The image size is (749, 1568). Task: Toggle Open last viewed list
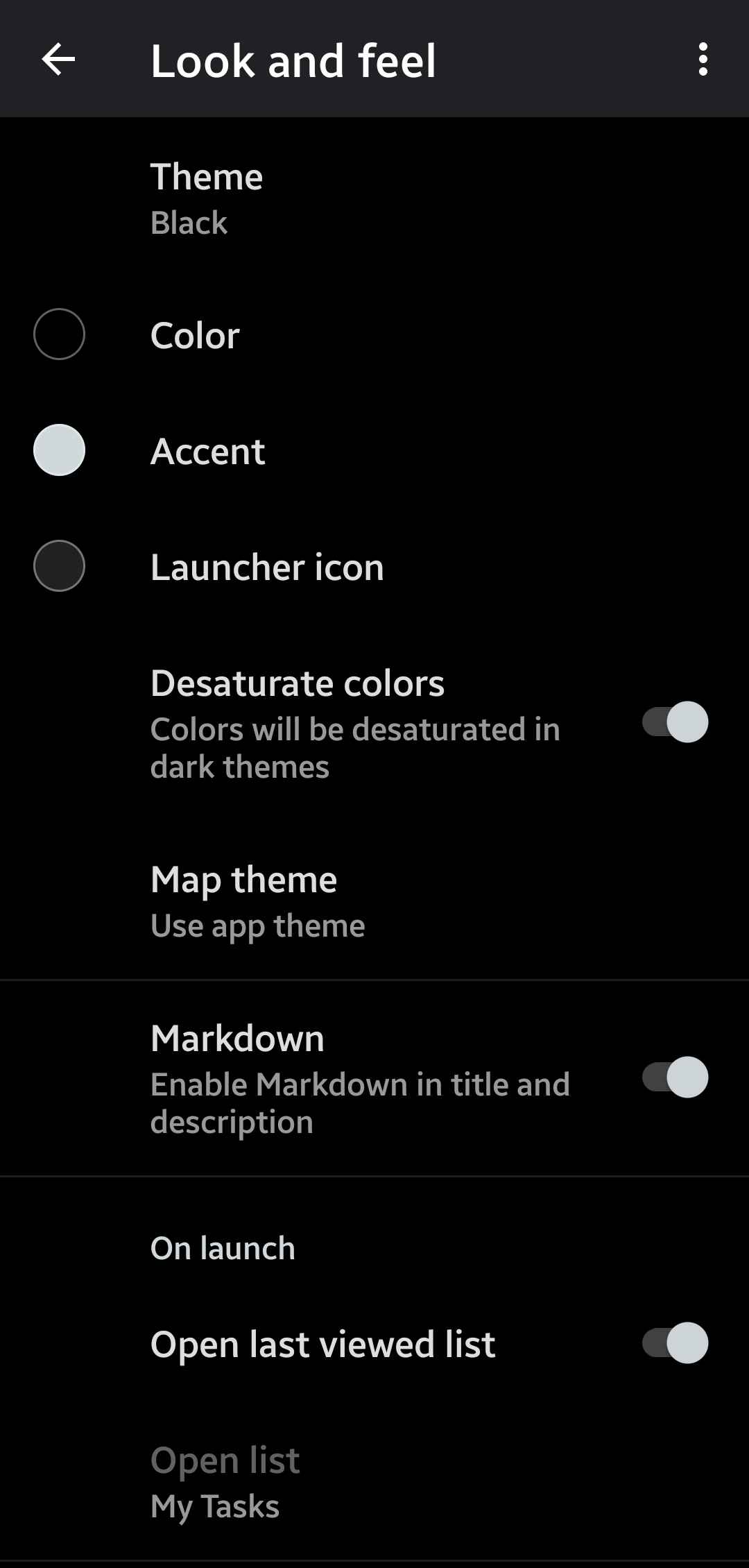[x=675, y=1343]
